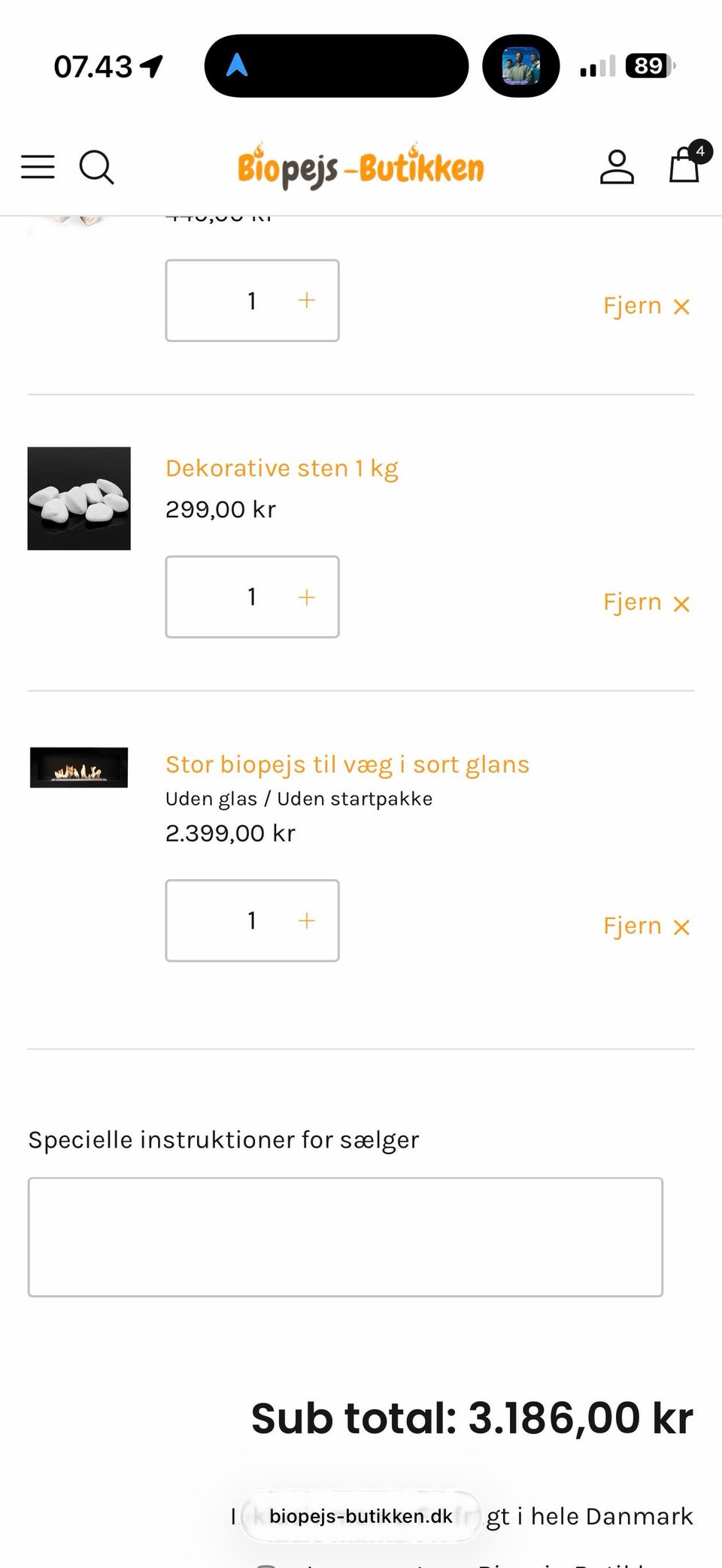Open Dekorative sten 1 kg product page

pyautogui.click(x=281, y=469)
